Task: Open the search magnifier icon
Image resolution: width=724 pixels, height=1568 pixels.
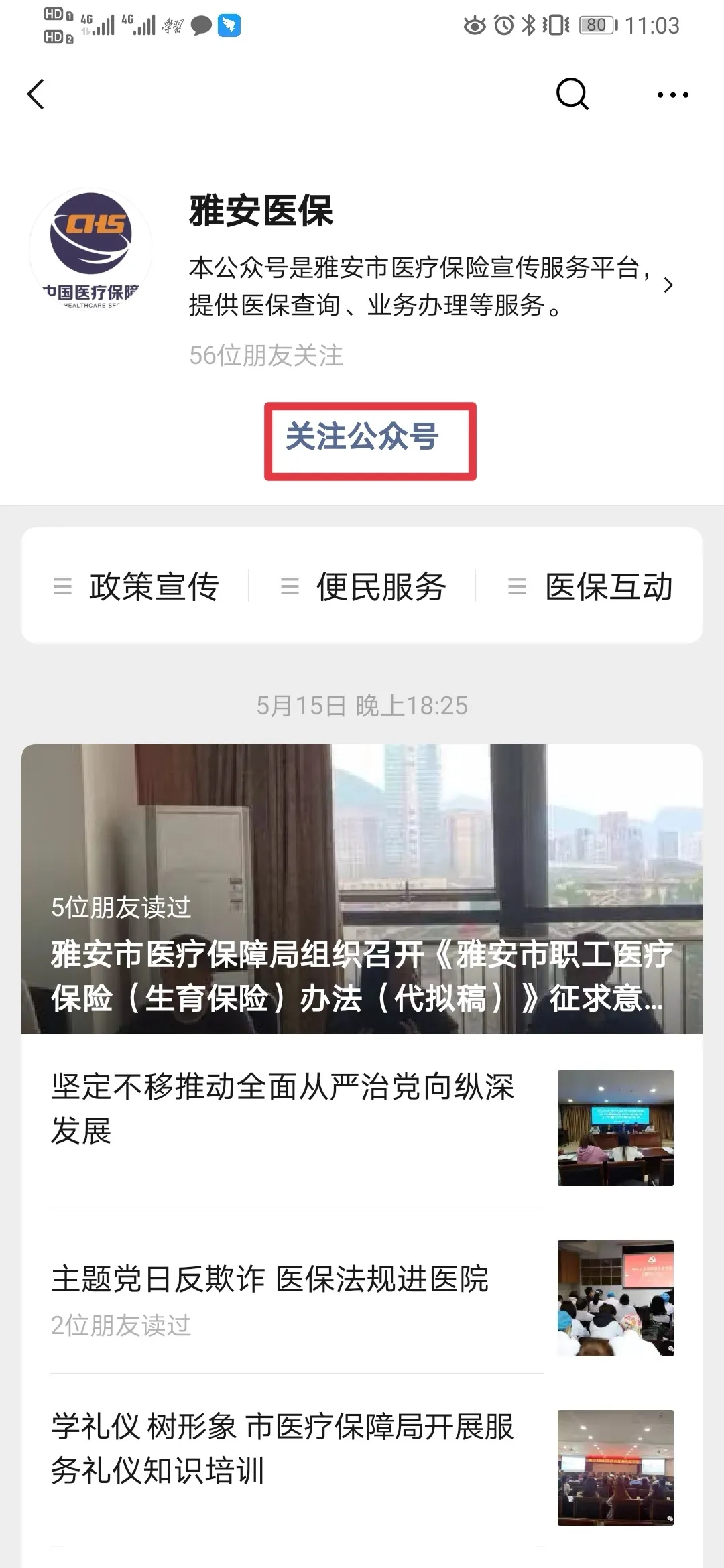Action: [x=572, y=94]
